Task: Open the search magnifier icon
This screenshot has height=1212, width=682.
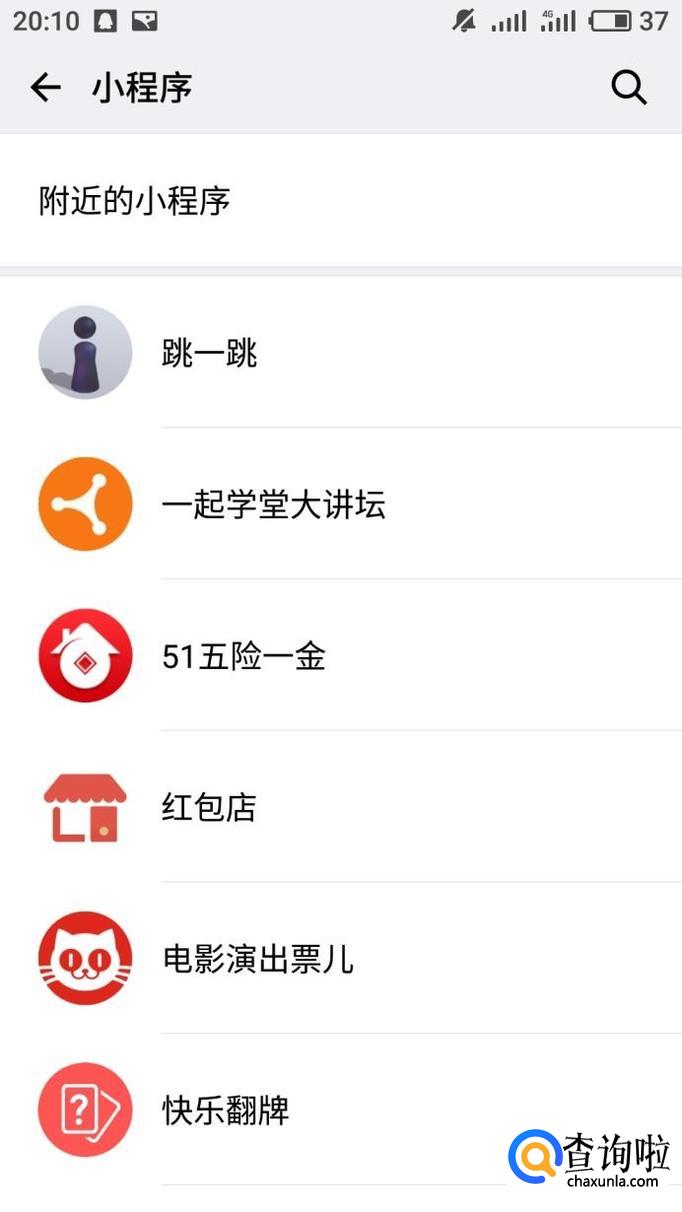Action: tap(629, 88)
